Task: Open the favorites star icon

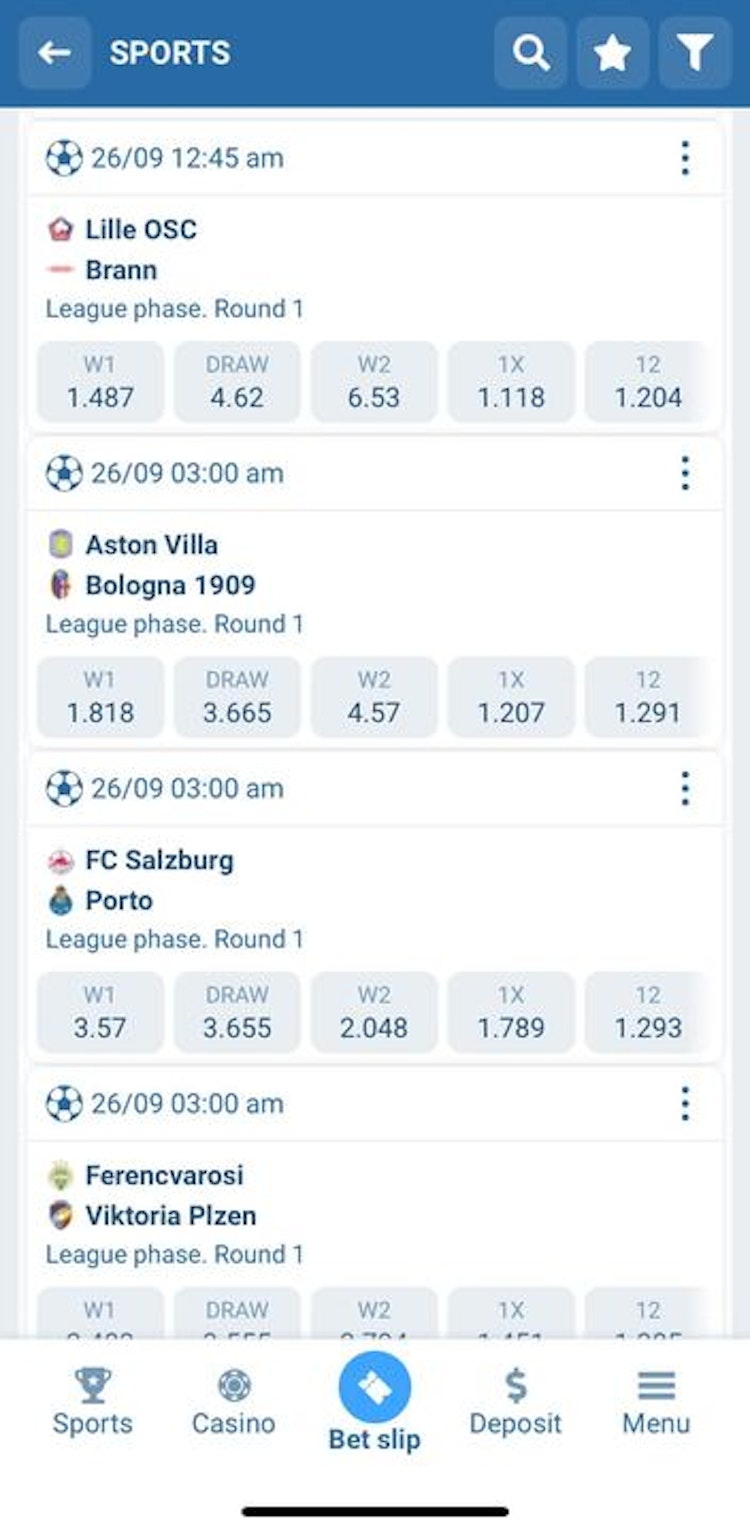Action: [x=612, y=53]
